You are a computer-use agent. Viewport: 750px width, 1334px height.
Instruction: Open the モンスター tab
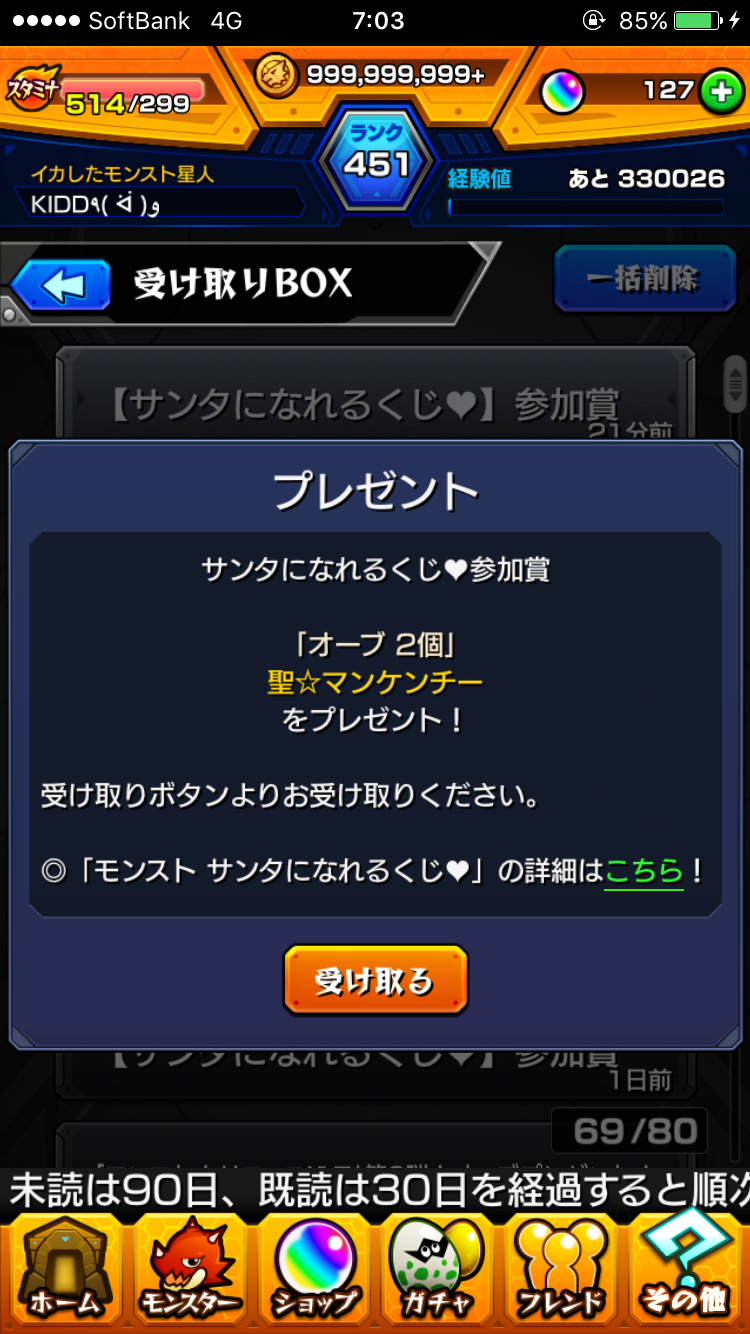tap(190, 1266)
